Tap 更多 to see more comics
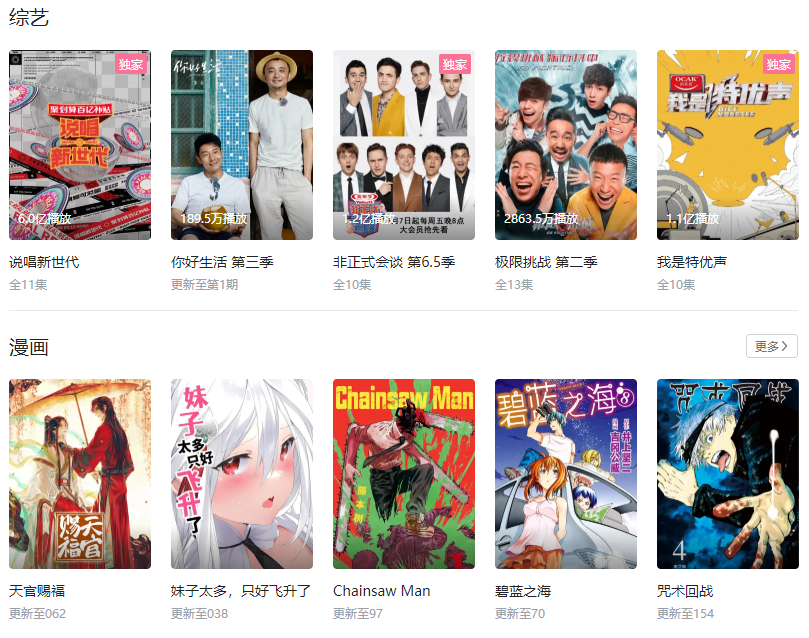Image resolution: width=809 pixels, height=638 pixels. [771, 346]
